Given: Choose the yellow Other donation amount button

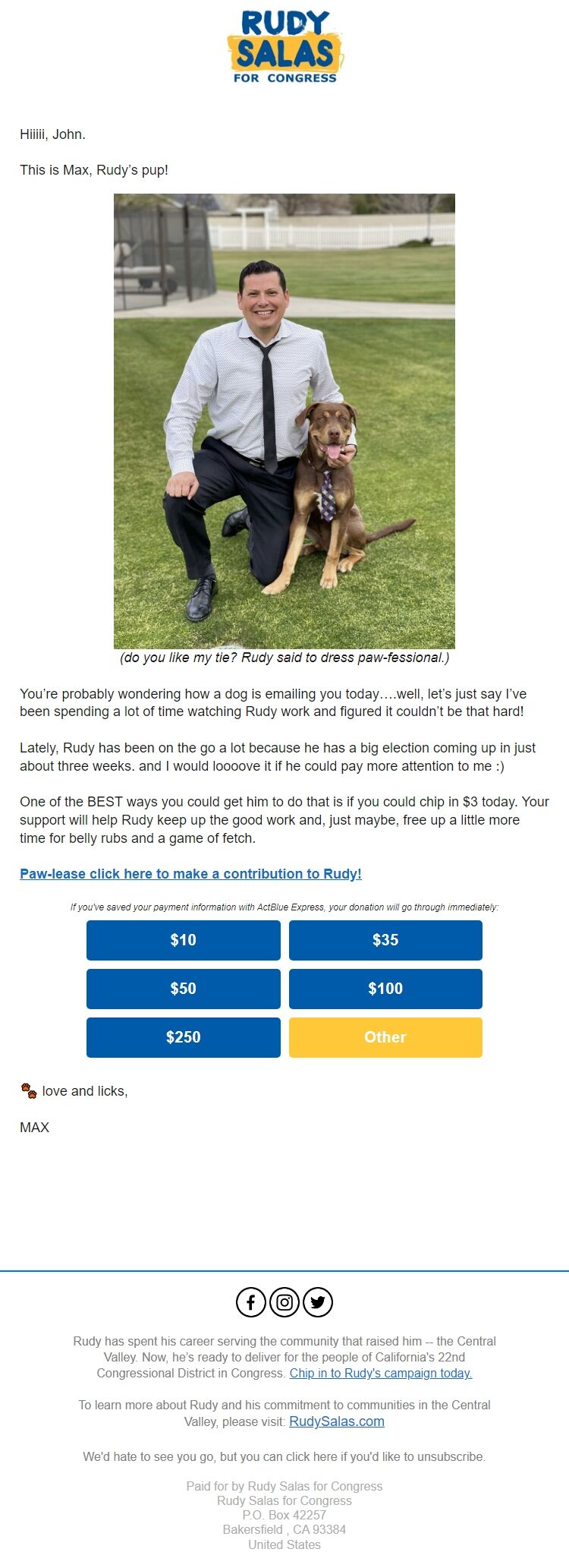Looking at the screenshot, I should tap(385, 1037).
